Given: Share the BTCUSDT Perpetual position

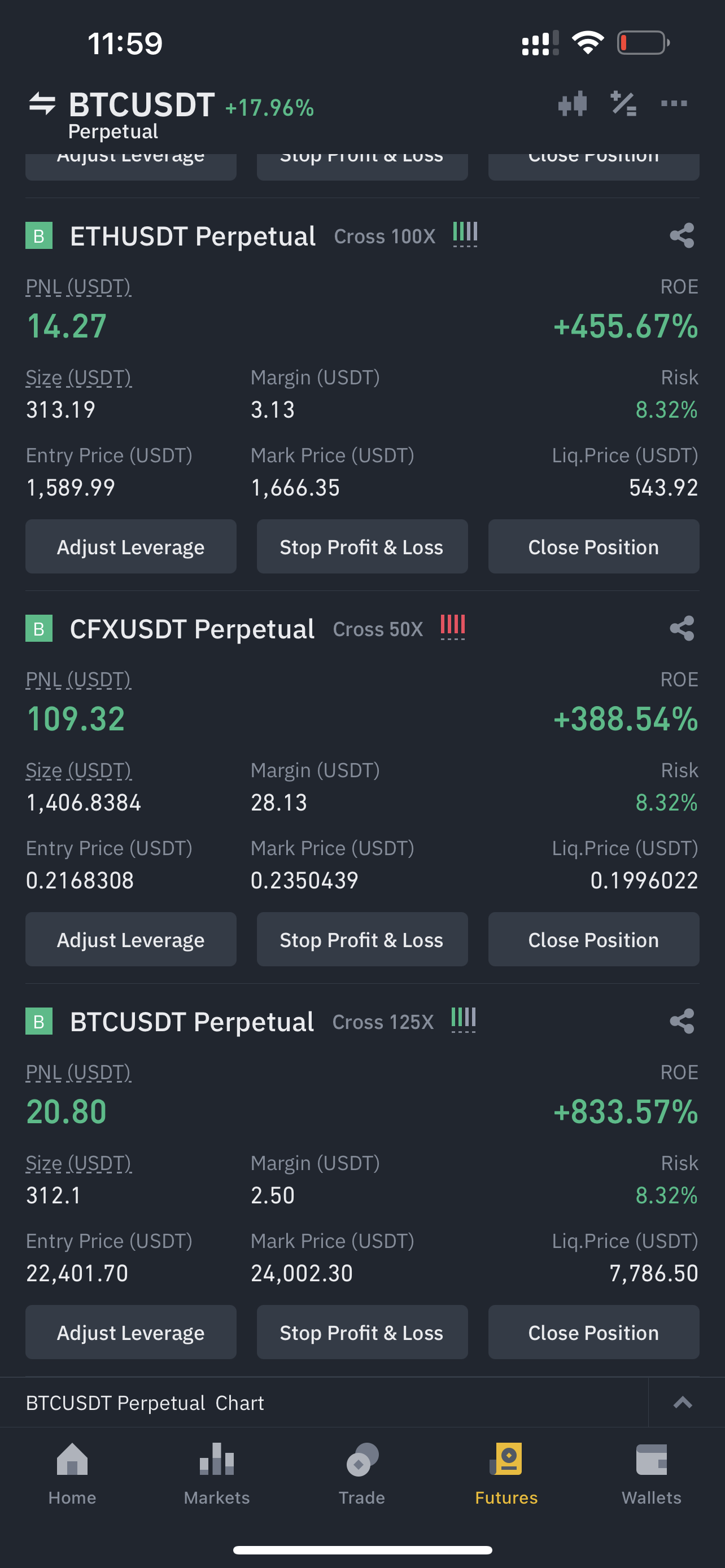Looking at the screenshot, I should point(682,1021).
